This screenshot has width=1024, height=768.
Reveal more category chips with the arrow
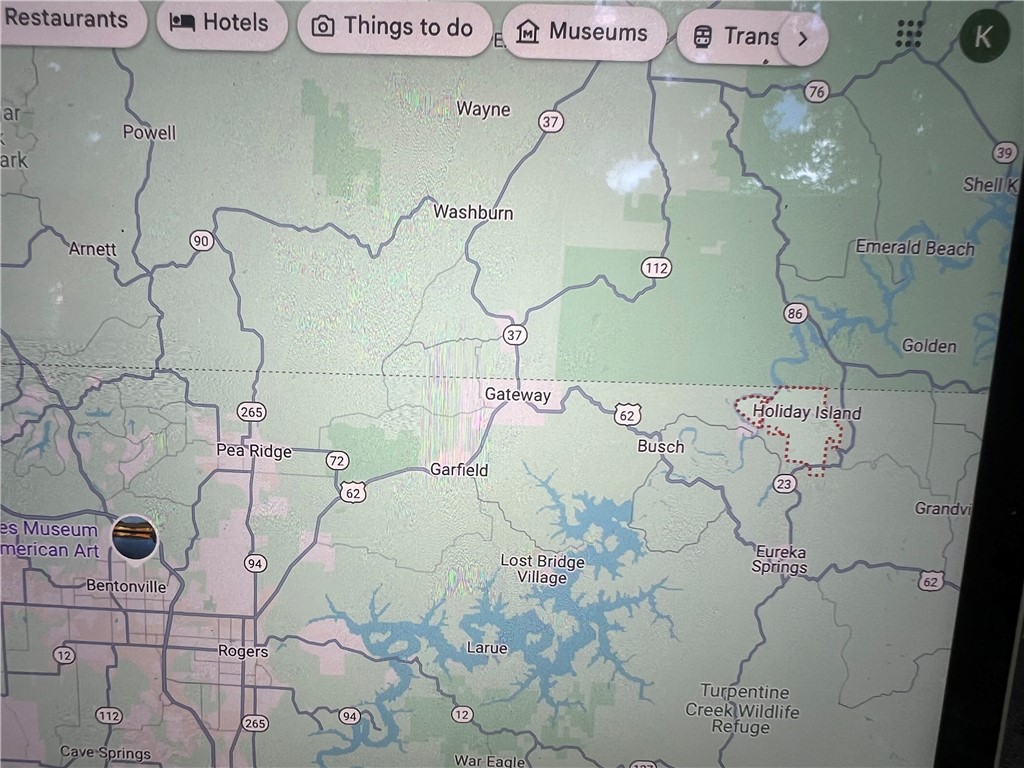coord(803,40)
